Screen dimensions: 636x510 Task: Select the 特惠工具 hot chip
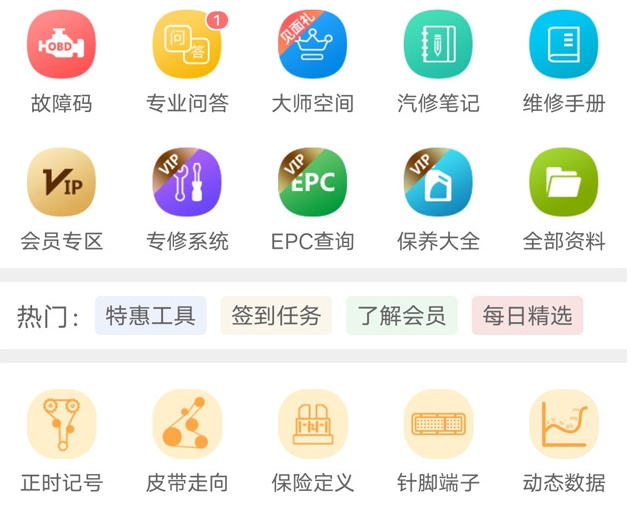coord(151,316)
